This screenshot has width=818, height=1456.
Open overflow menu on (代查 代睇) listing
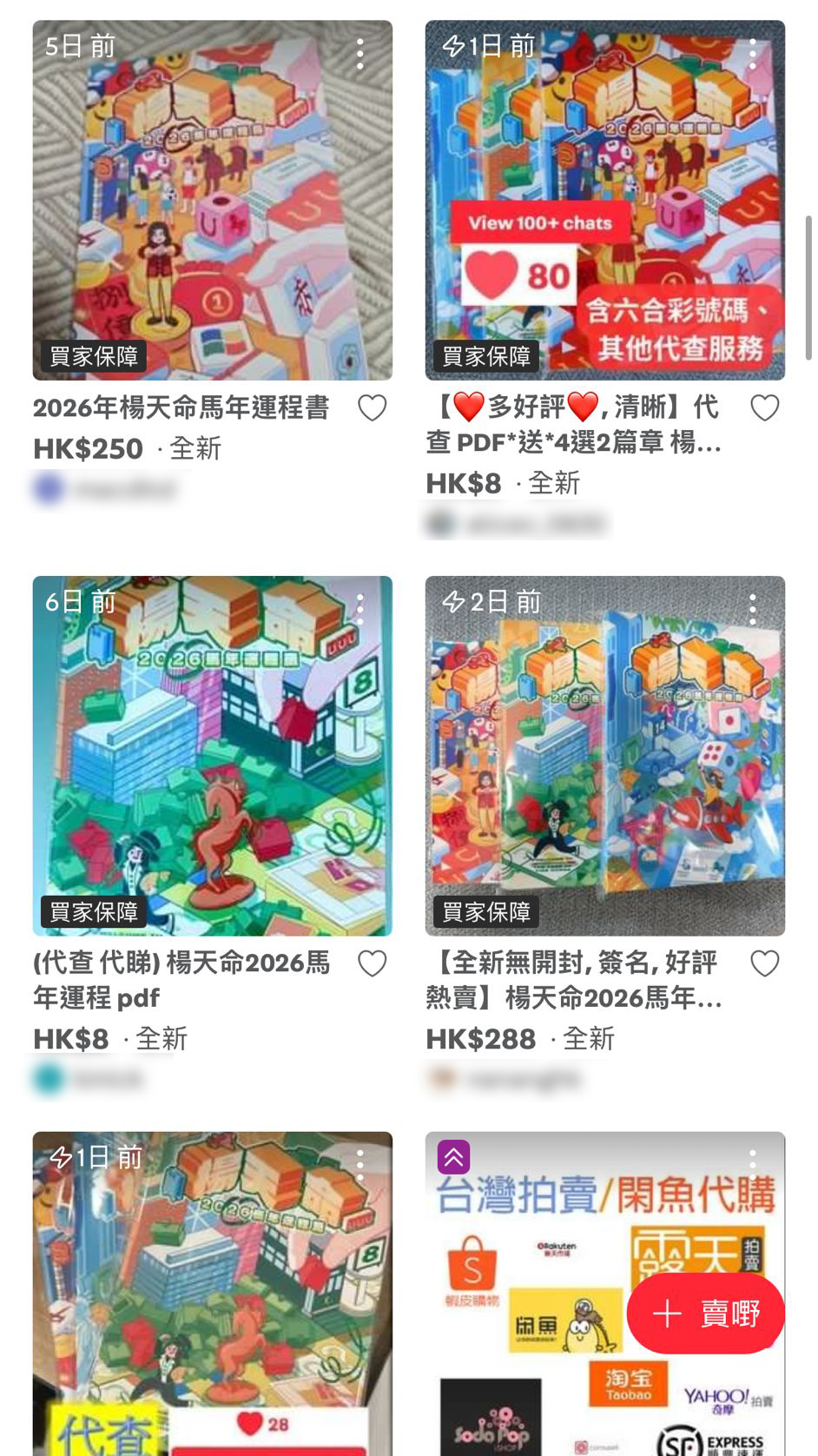pos(360,610)
